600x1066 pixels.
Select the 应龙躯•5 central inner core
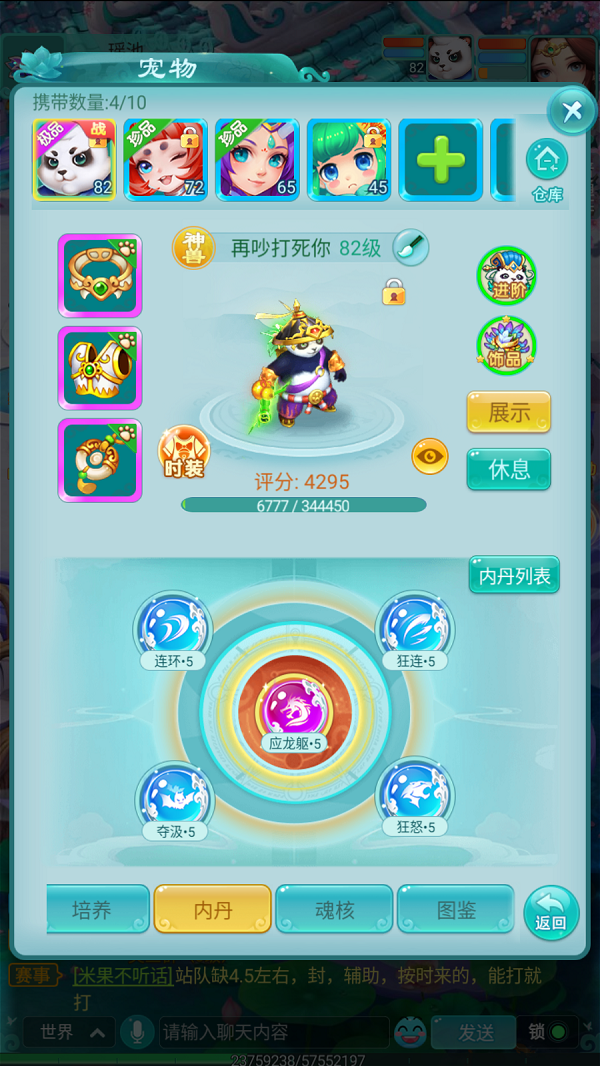[x=294, y=712]
